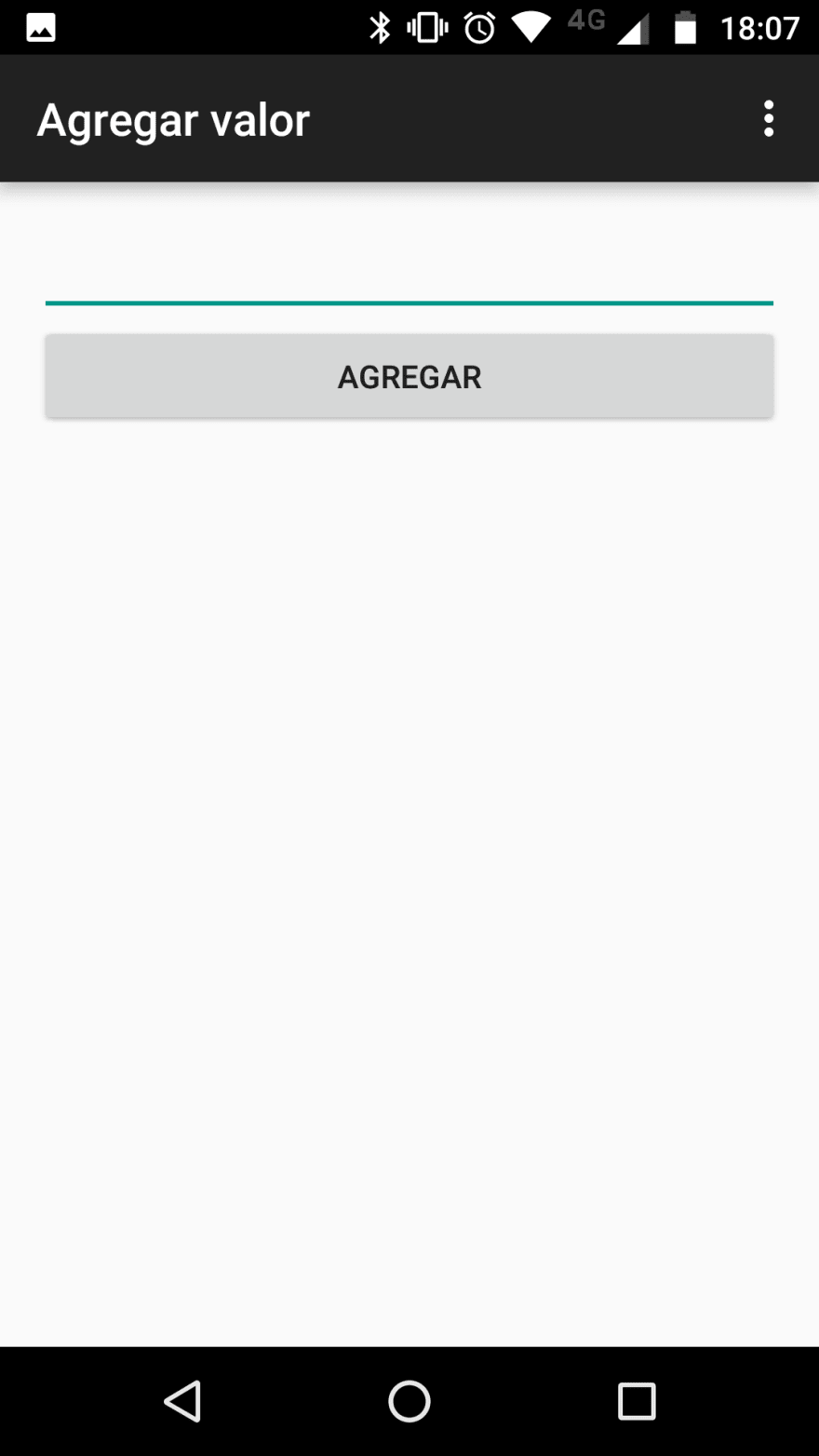Open recent apps from navigation bar
Screen dimensions: 819x1456
click(x=637, y=1401)
